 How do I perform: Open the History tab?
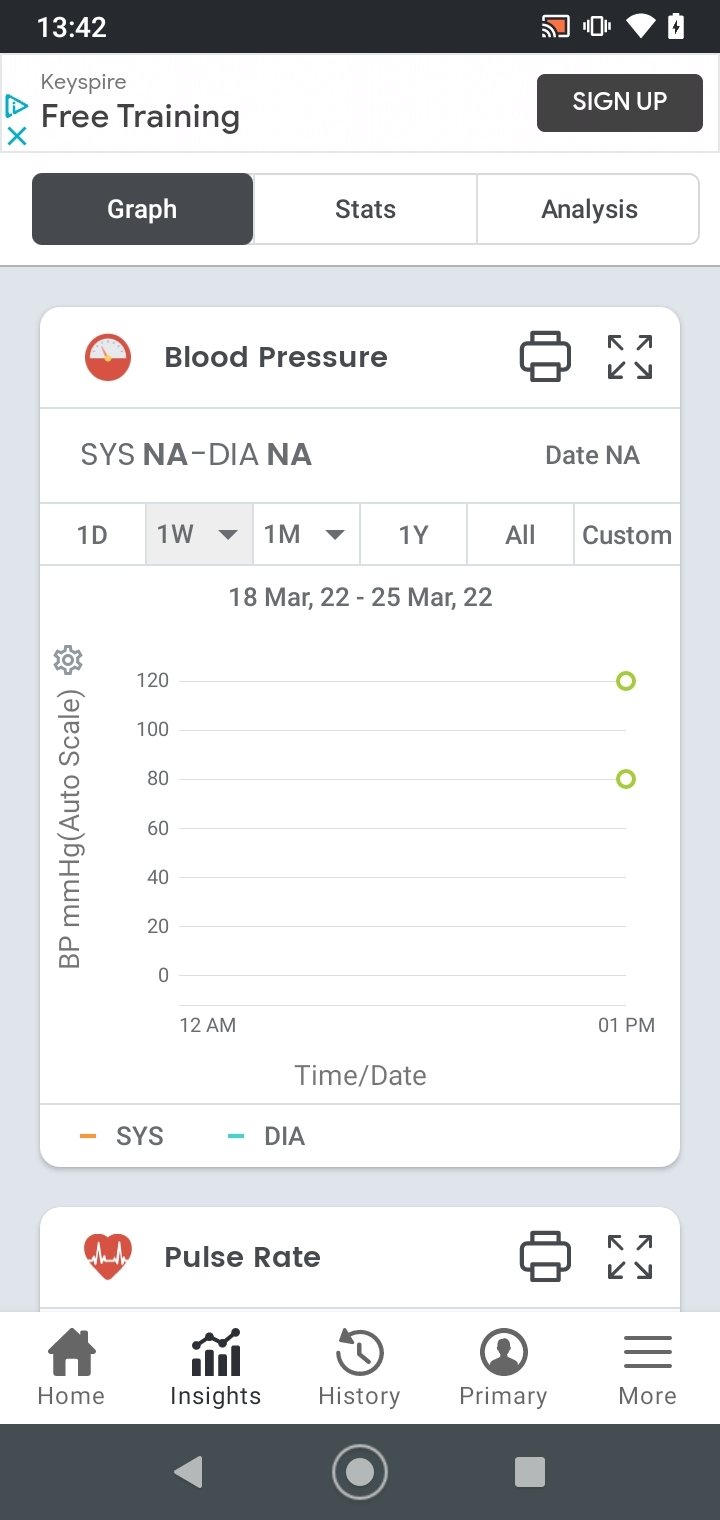(x=359, y=1368)
